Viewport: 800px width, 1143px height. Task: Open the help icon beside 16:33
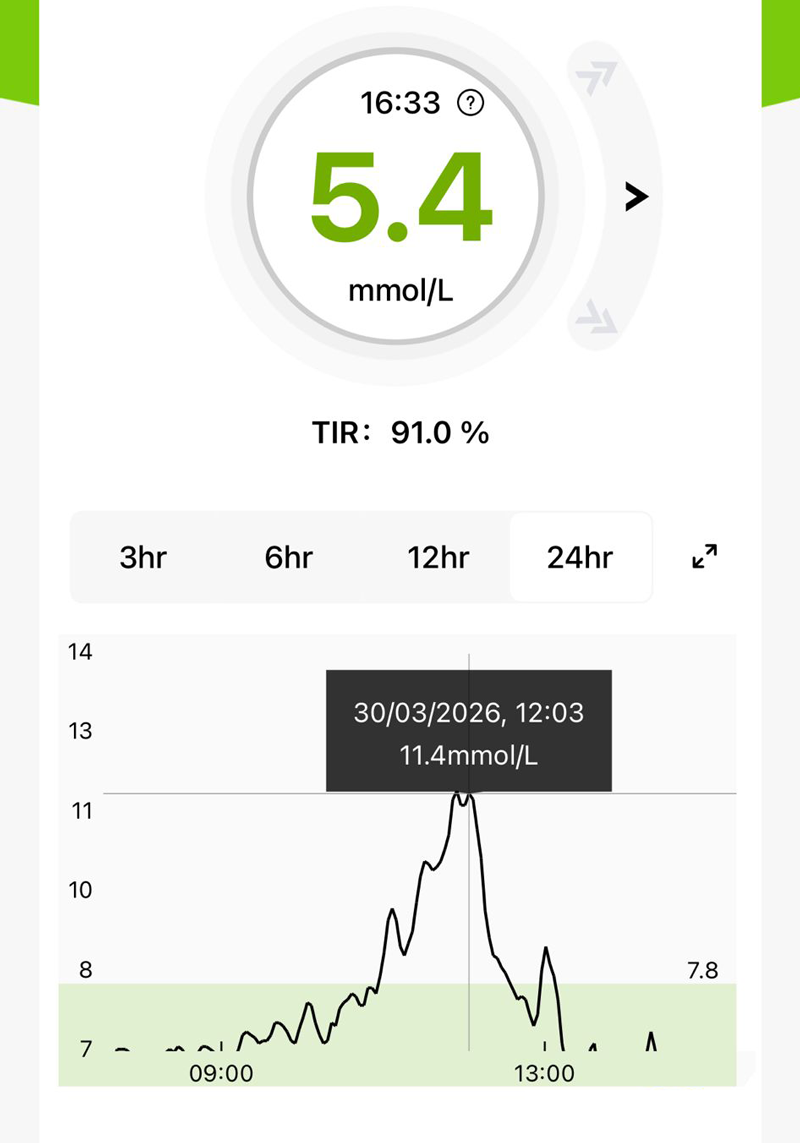point(469,102)
